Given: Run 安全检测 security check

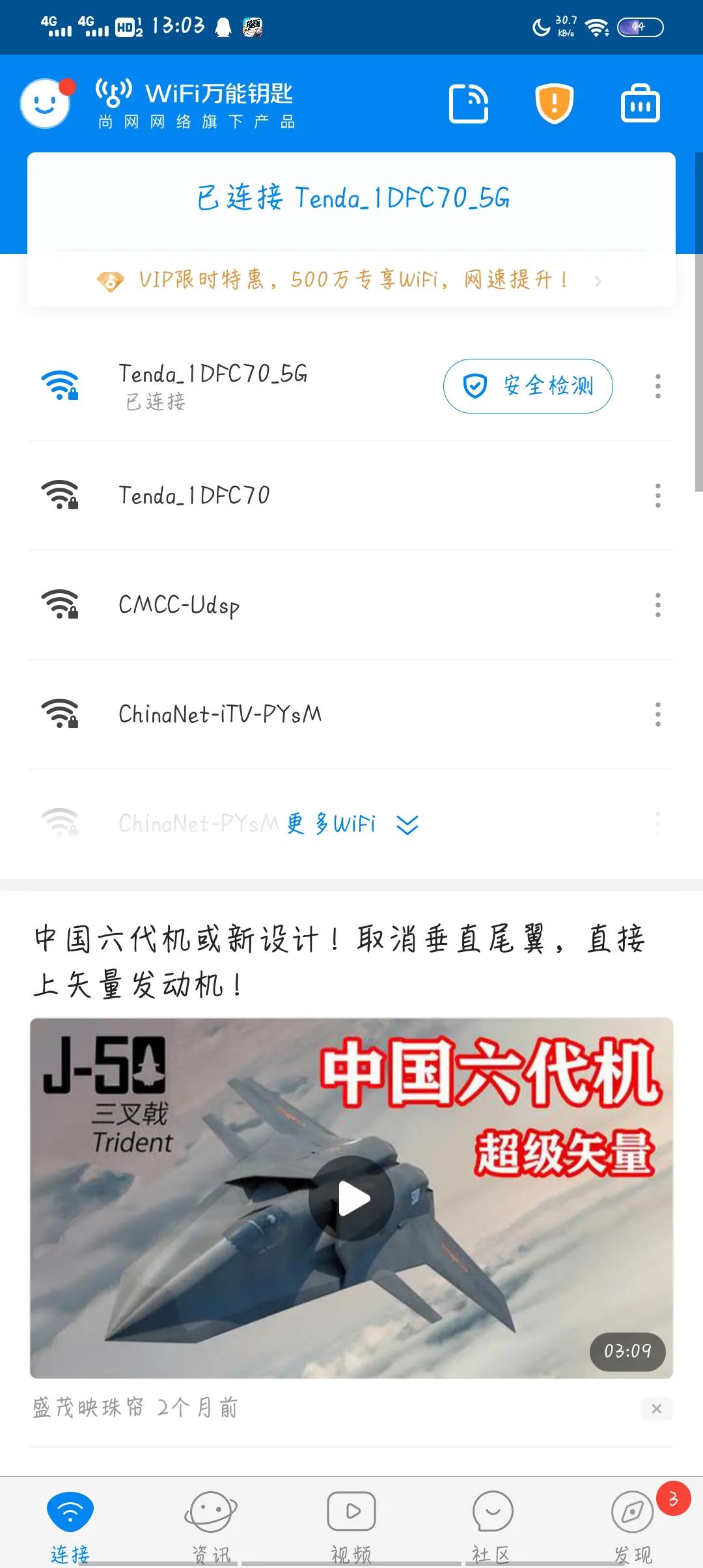Looking at the screenshot, I should pos(528,386).
